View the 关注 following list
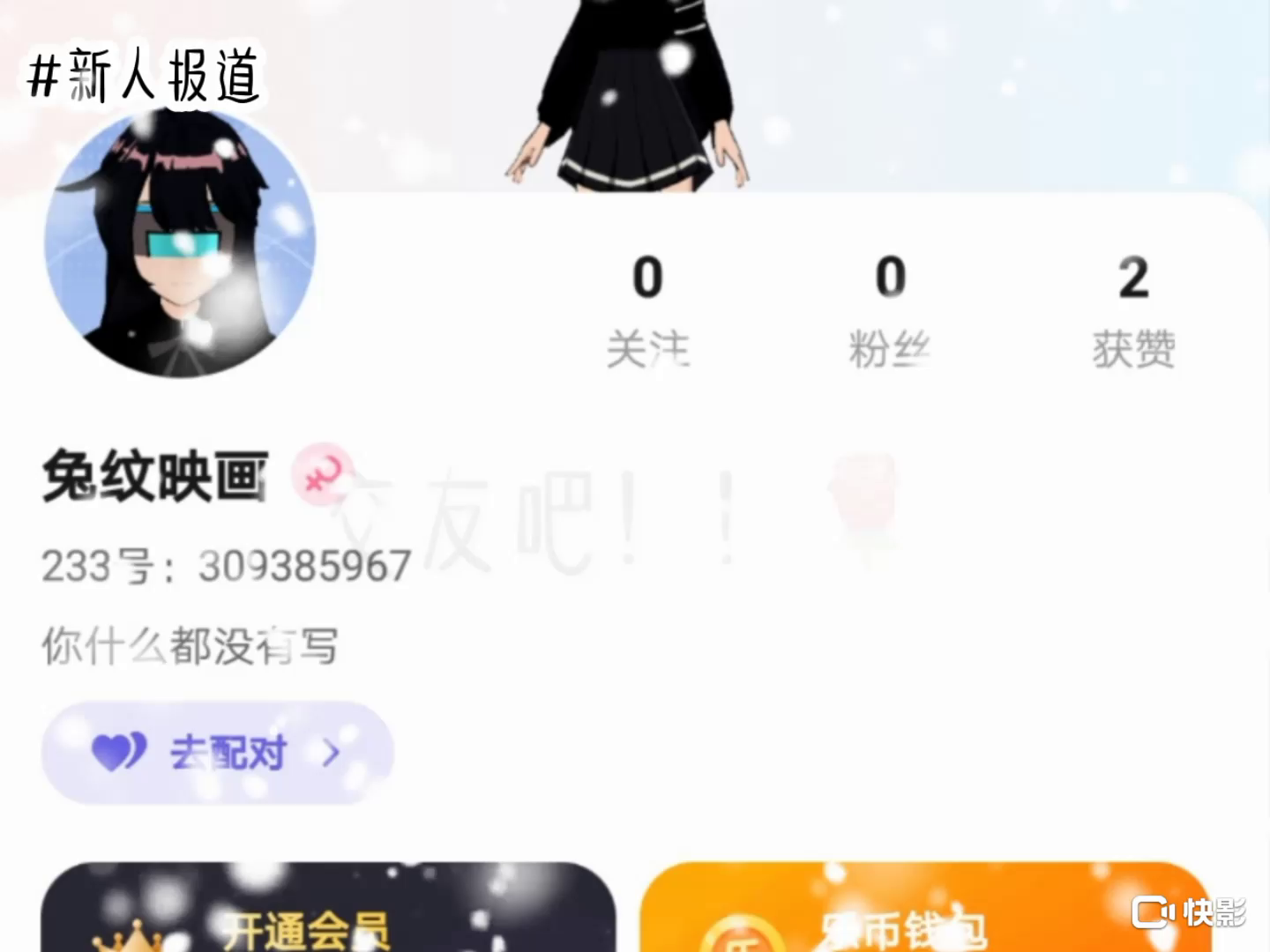 point(647,309)
